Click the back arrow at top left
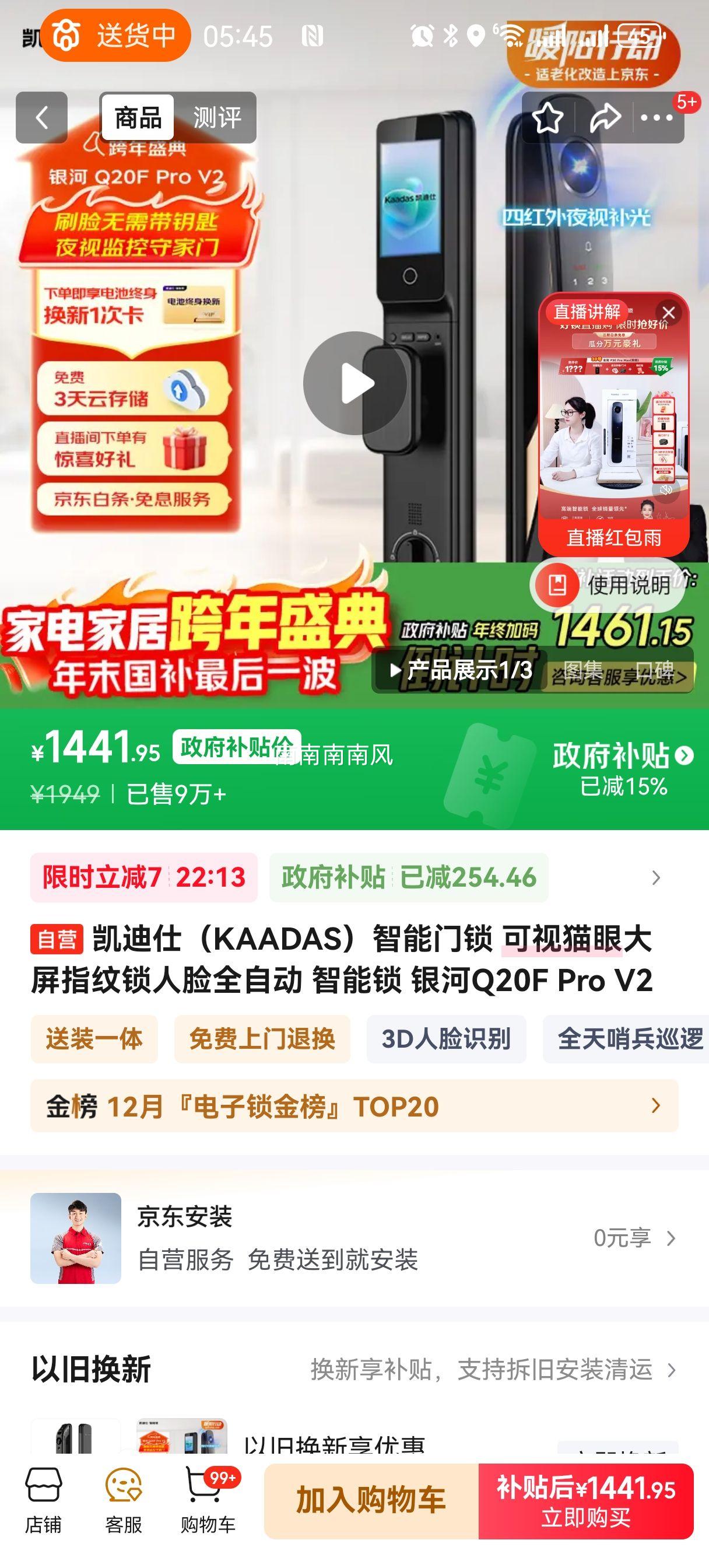 43,116
